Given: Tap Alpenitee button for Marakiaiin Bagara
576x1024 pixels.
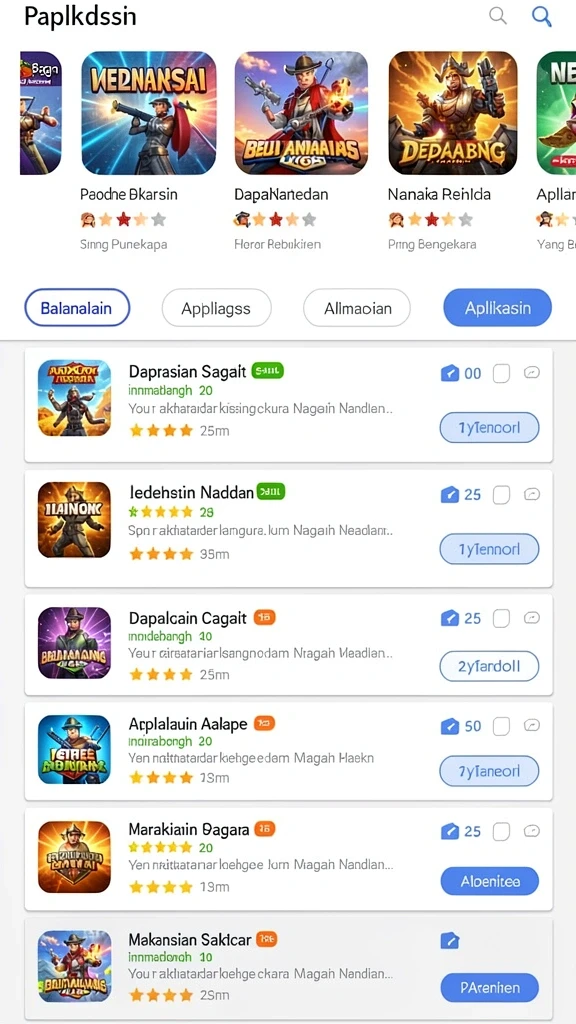Looking at the screenshot, I should pos(490,882).
